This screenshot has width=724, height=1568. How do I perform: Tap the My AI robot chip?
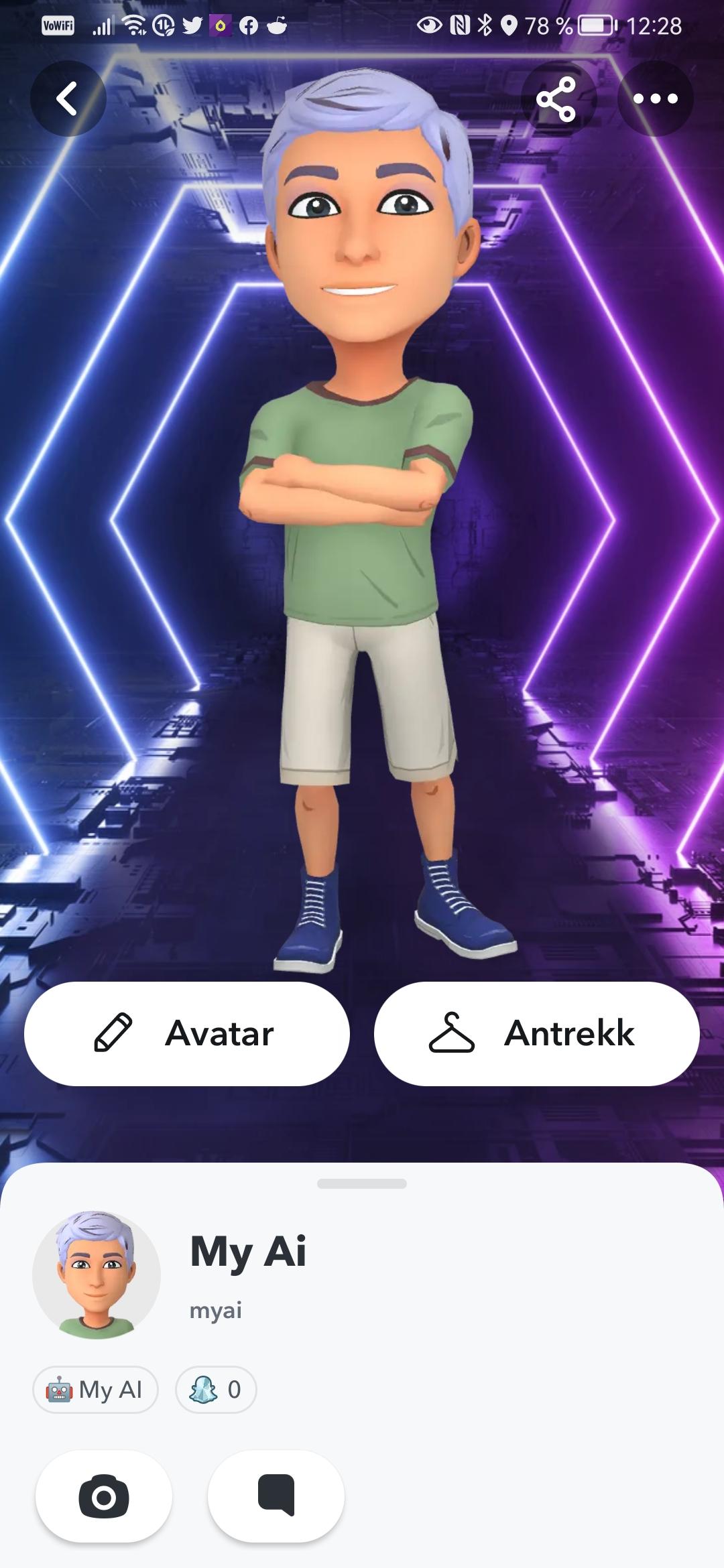click(95, 1390)
